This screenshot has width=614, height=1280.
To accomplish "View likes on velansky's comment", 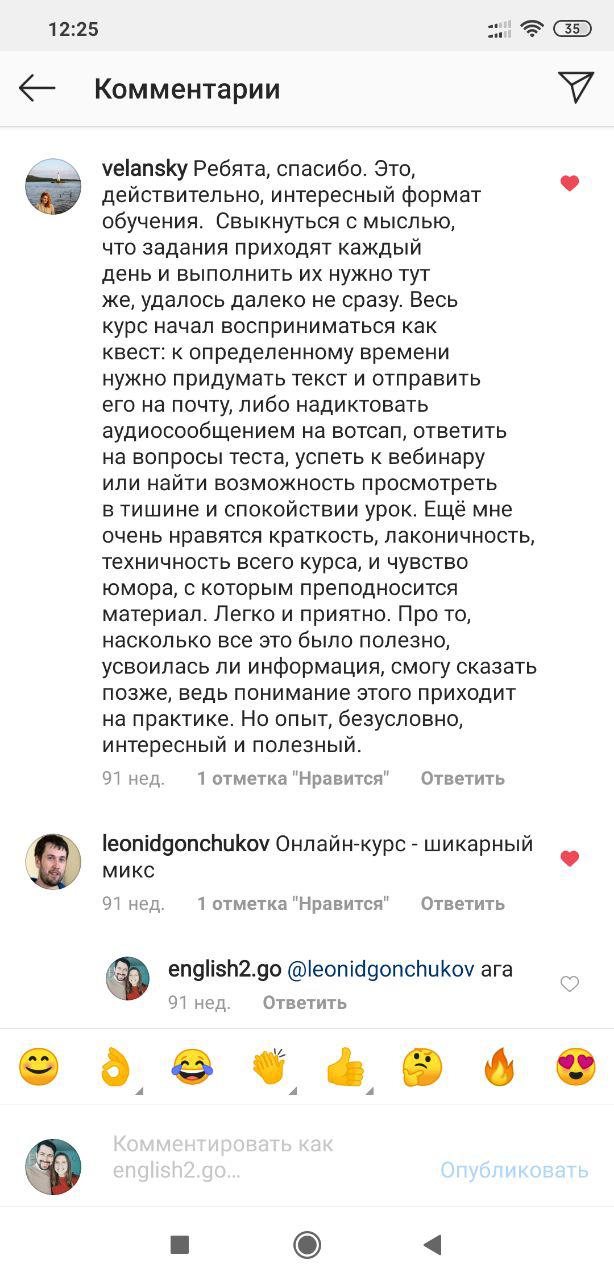I will click(292, 778).
